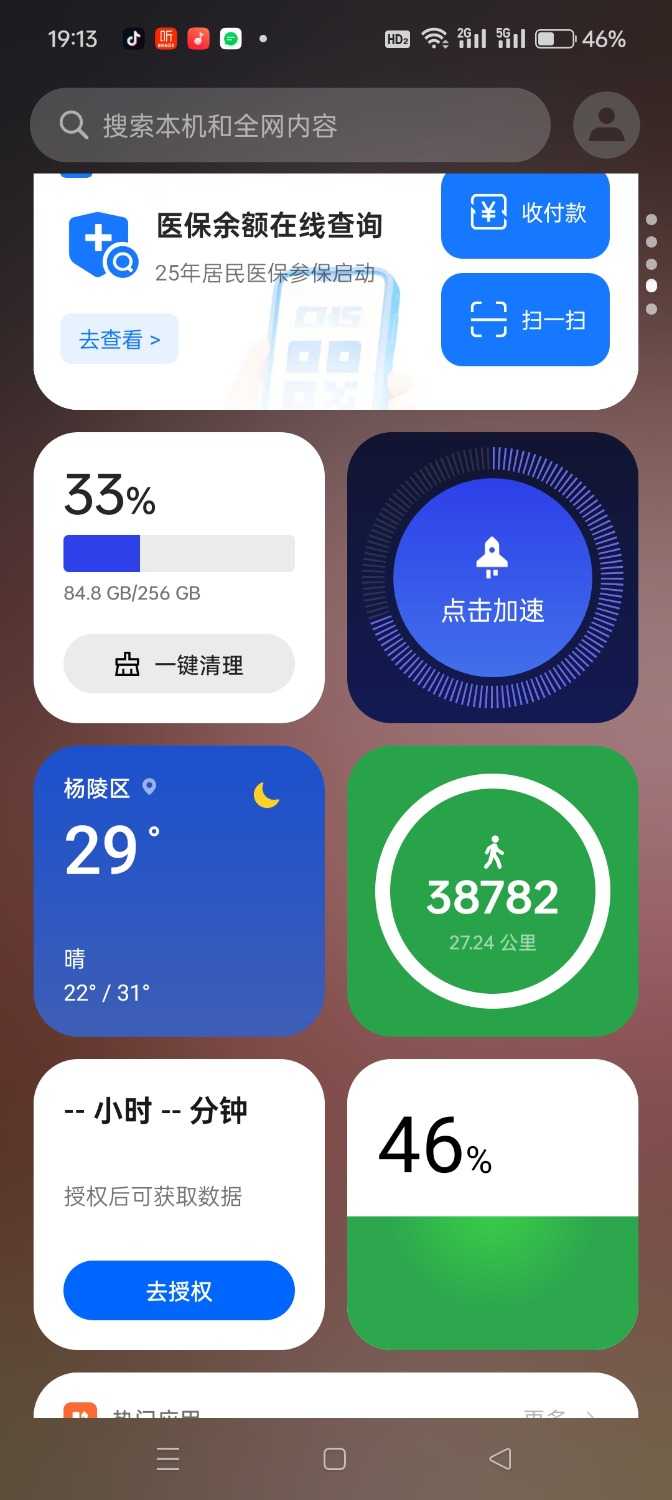This screenshot has width=672, height=1500.
Task: Open recent apps from navigation bar
Action: point(168,1459)
